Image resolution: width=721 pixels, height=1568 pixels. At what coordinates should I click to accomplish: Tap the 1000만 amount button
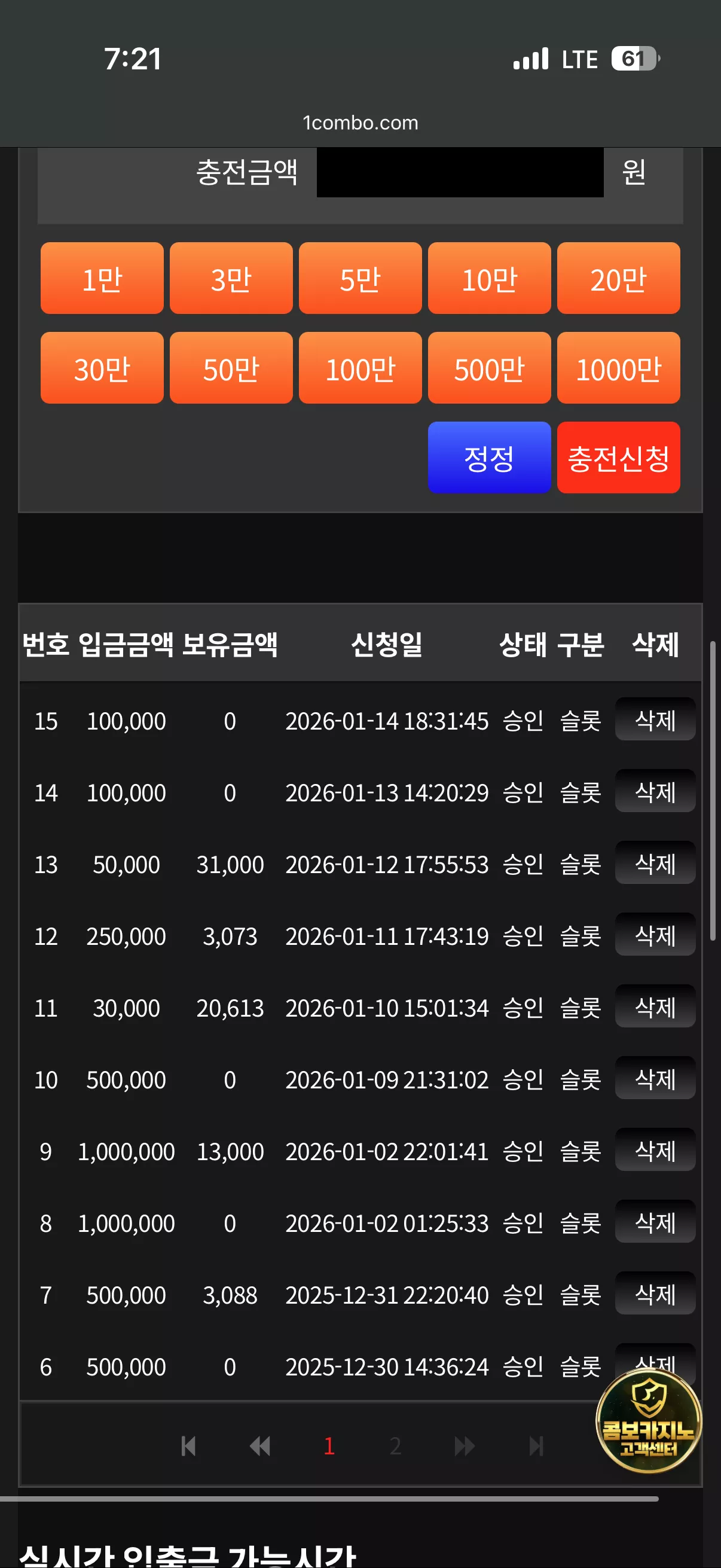(618, 368)
